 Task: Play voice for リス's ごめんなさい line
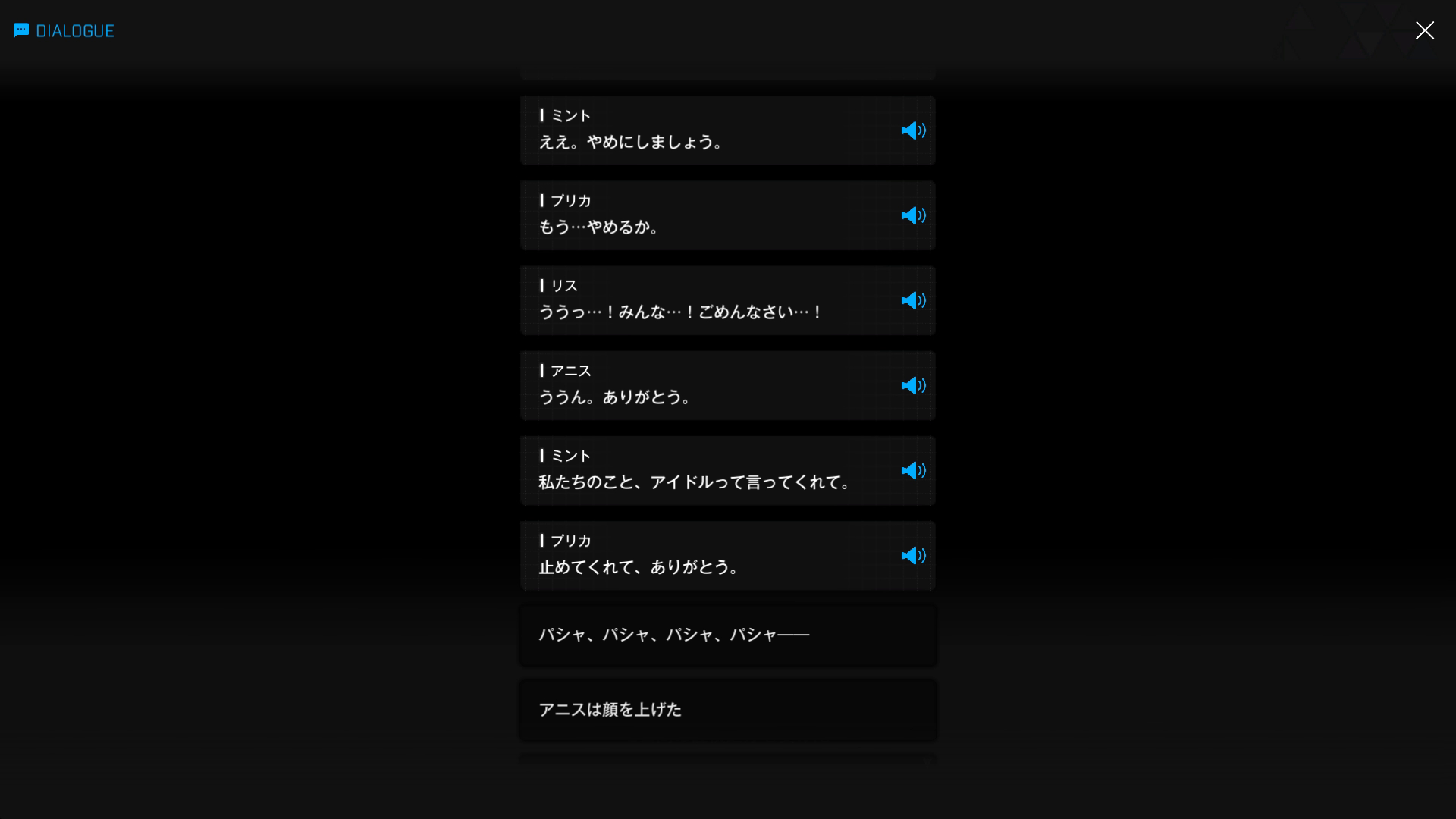pos(913,300)
